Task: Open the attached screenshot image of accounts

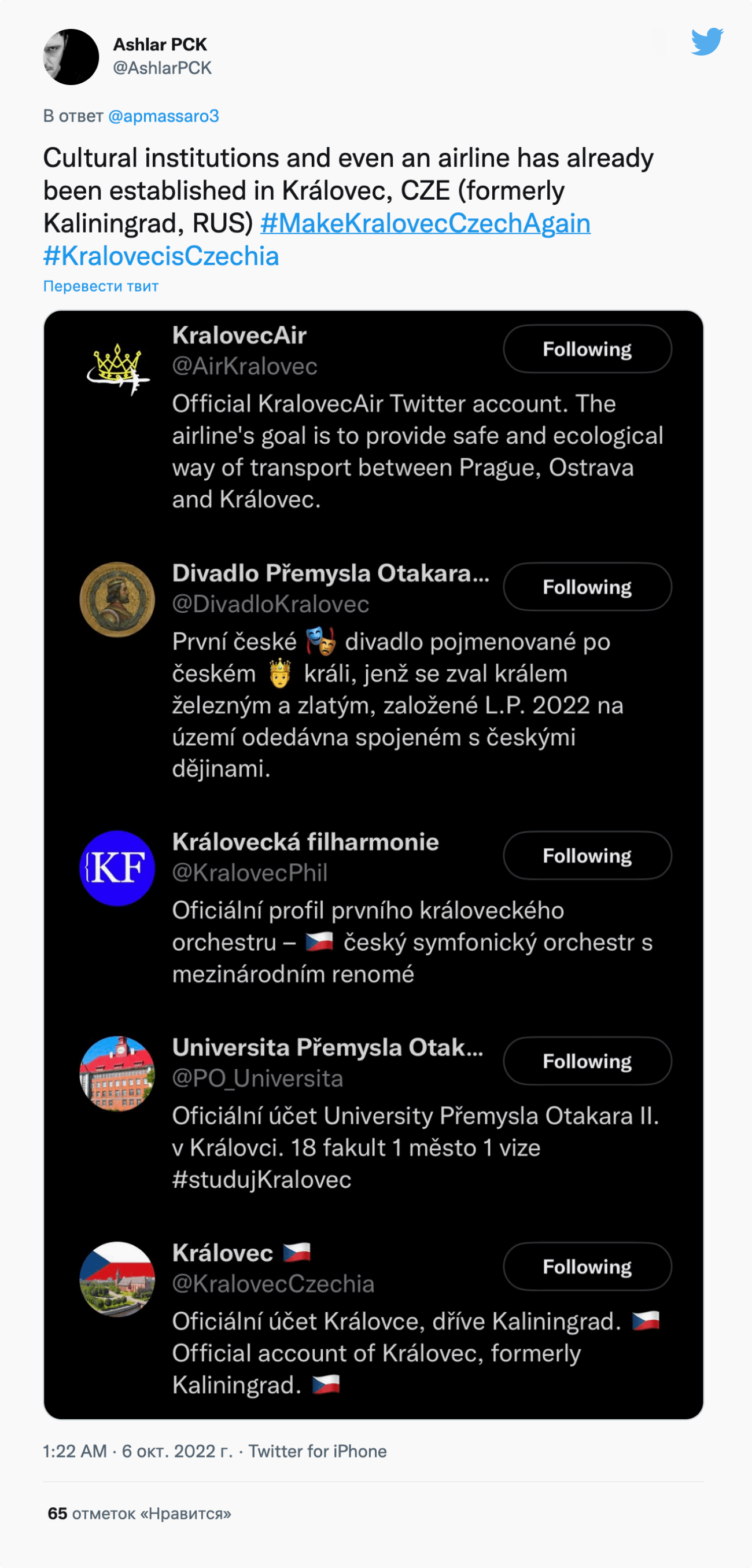Action: 373,864
